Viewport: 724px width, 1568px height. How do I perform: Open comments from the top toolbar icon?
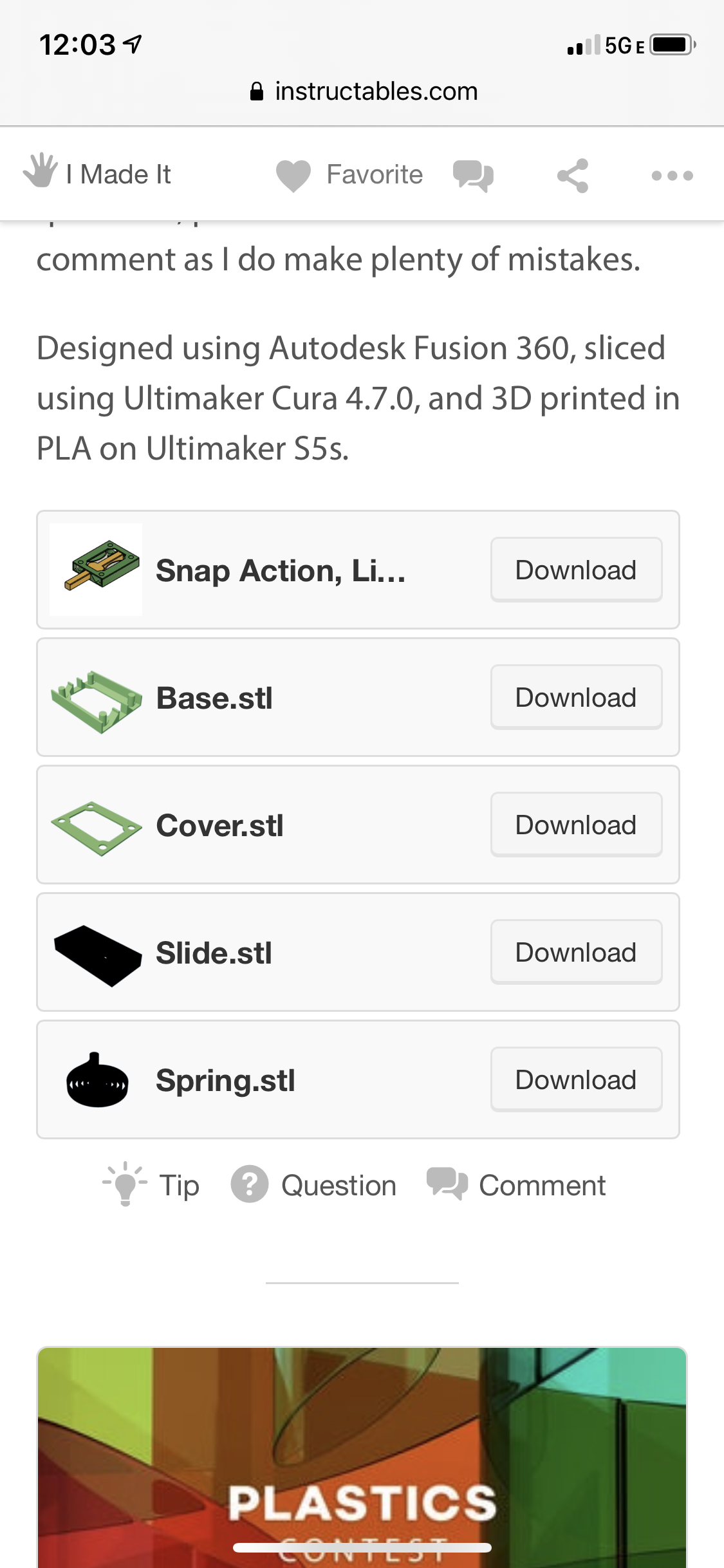[473, 176]
